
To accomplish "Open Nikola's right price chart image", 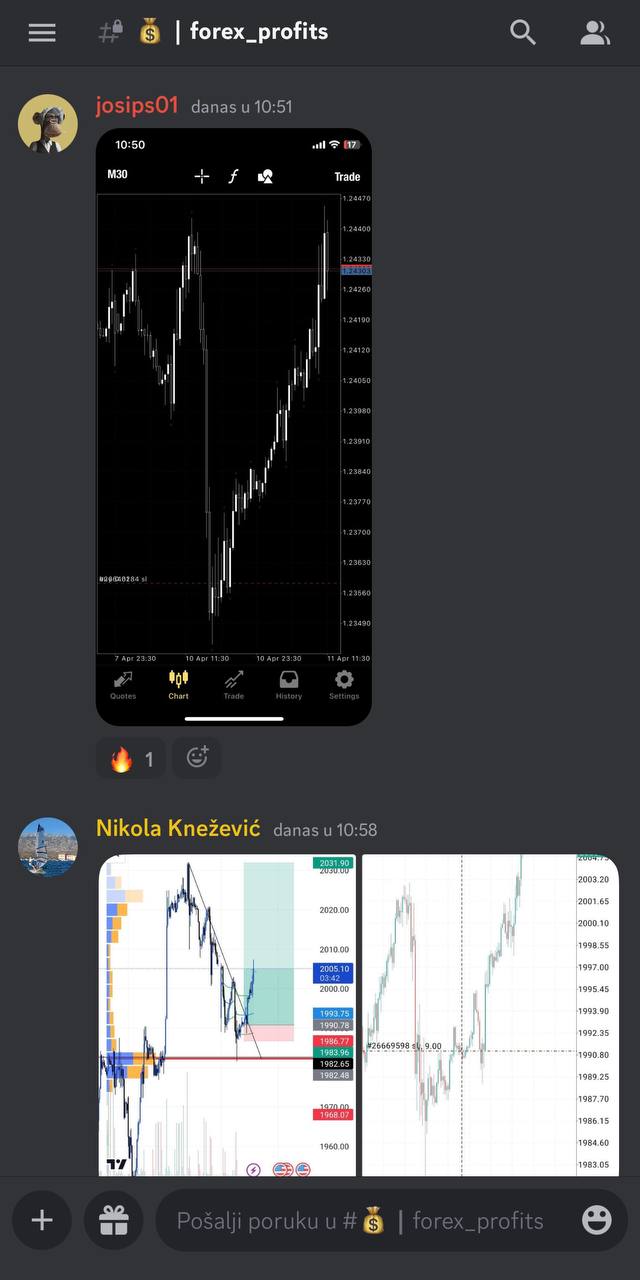I will (x=490, y=1015).
